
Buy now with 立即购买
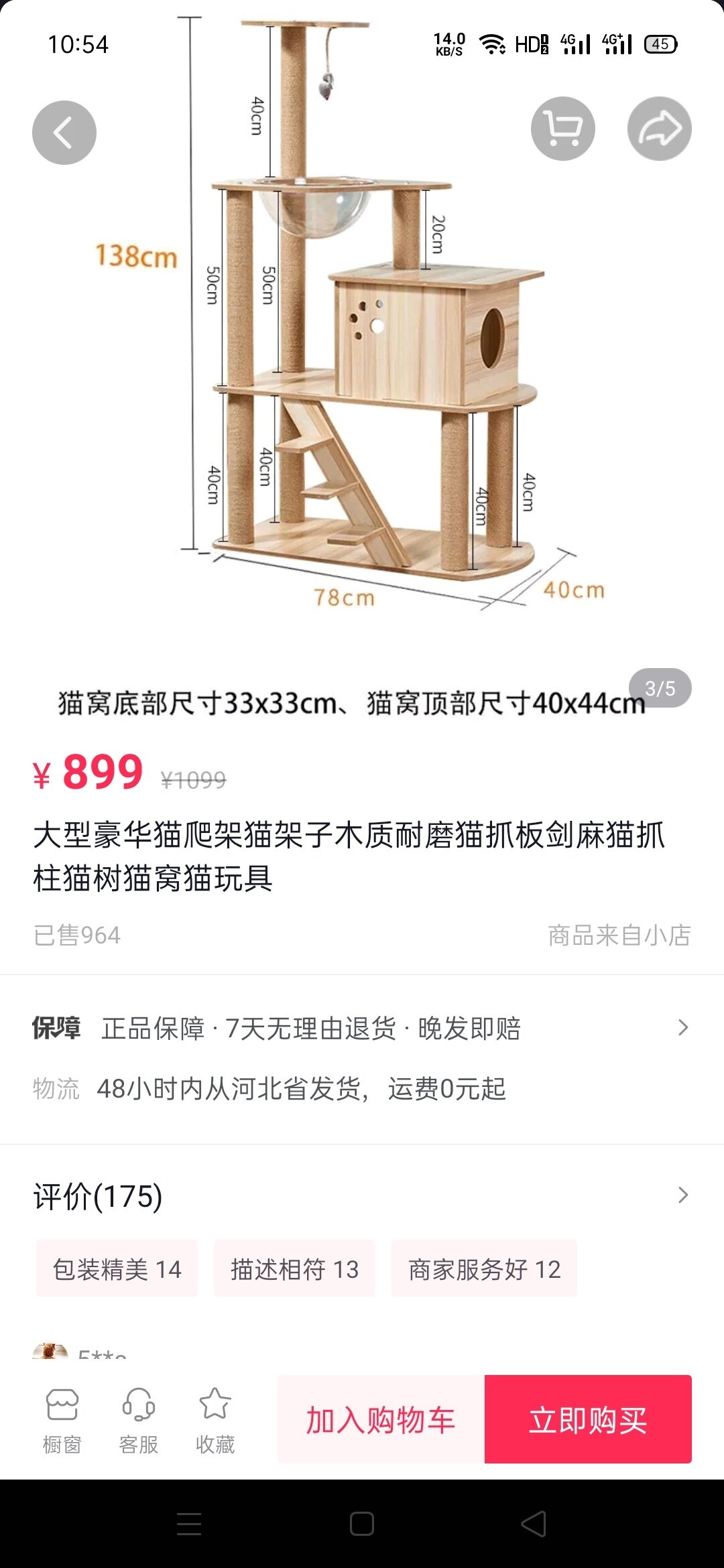[588, 1419]
